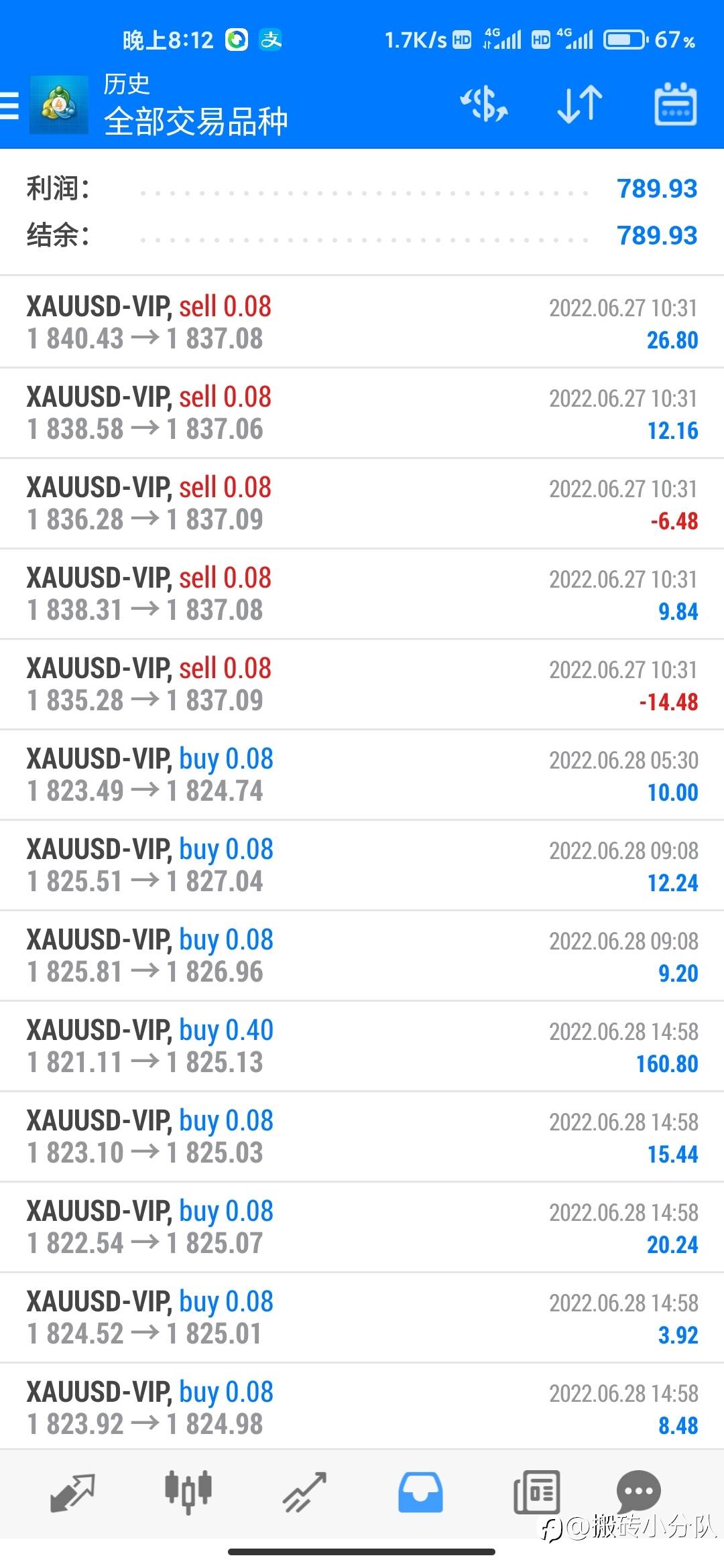Expand the sell trade with profit 12.16

pyautogui.click(x=362, y=412)
